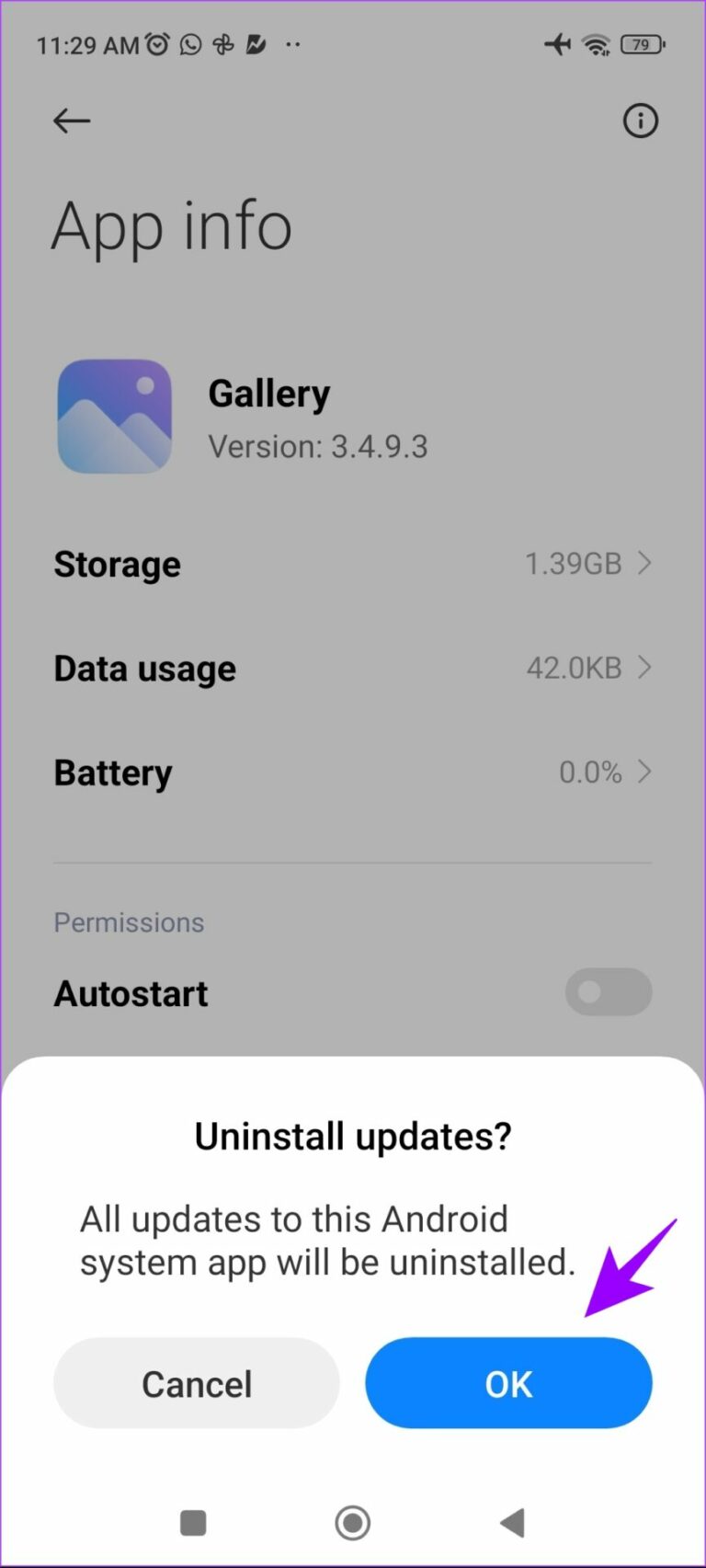Open the info icon at top right
The width and height of the screenshot is (706, 1568).
(x=640, y=120)
